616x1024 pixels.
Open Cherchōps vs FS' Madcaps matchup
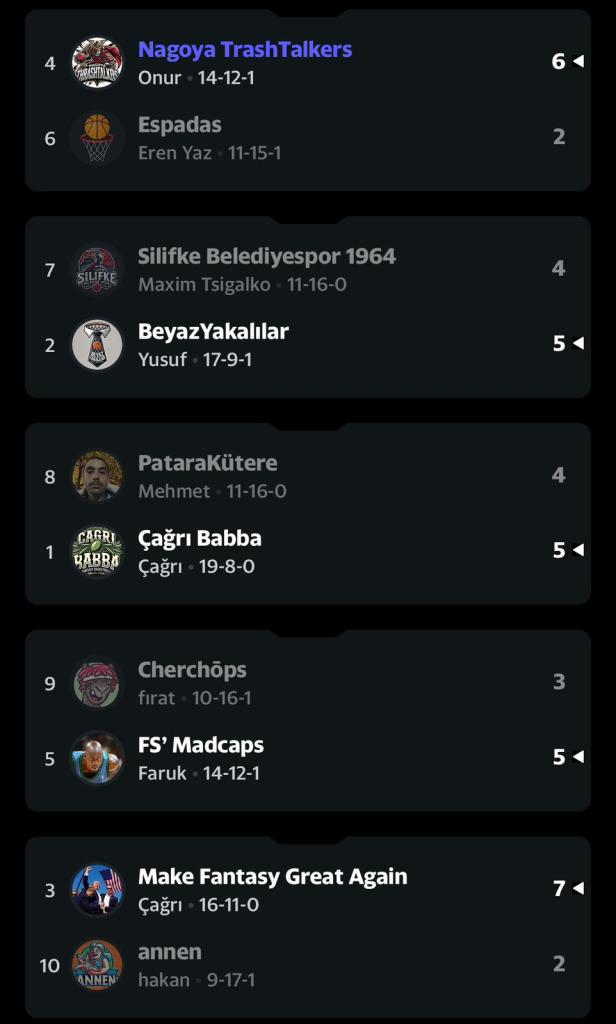pos(308,720)
